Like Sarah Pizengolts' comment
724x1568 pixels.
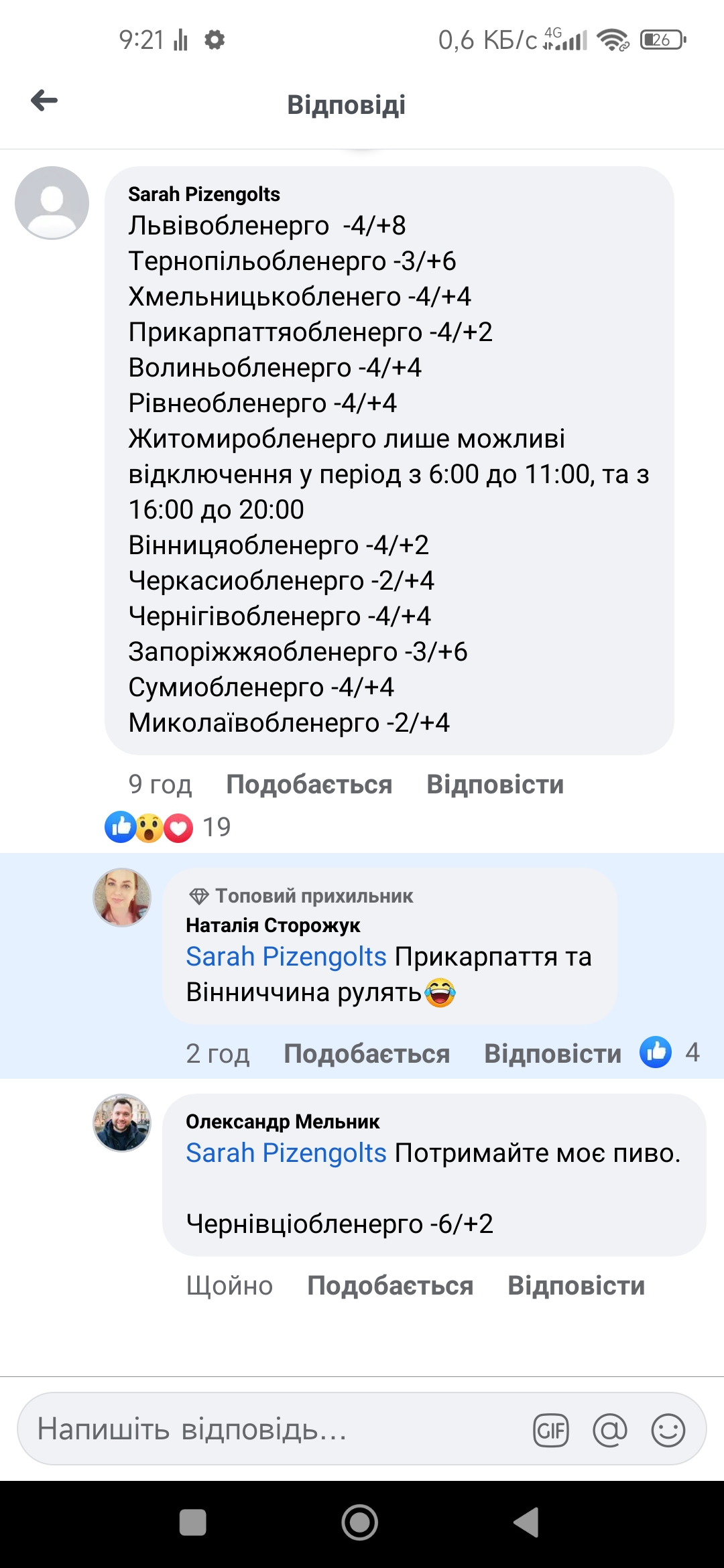[x=309, y=785]
